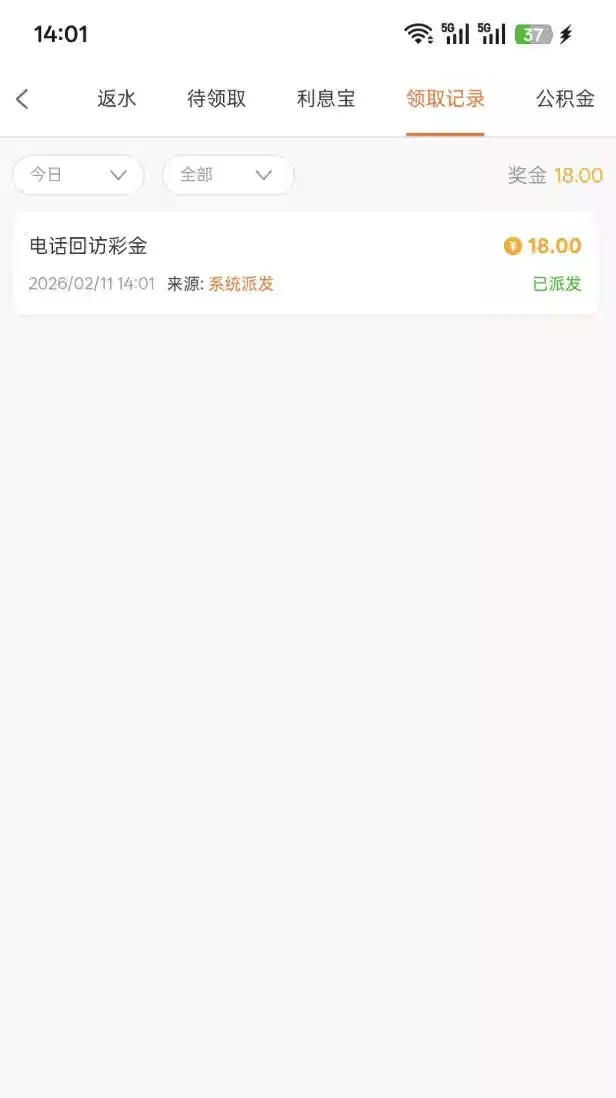This screenshot has width=616, height=1098.
Task: Open the 公积金 tab
Action: coord(565,99)
